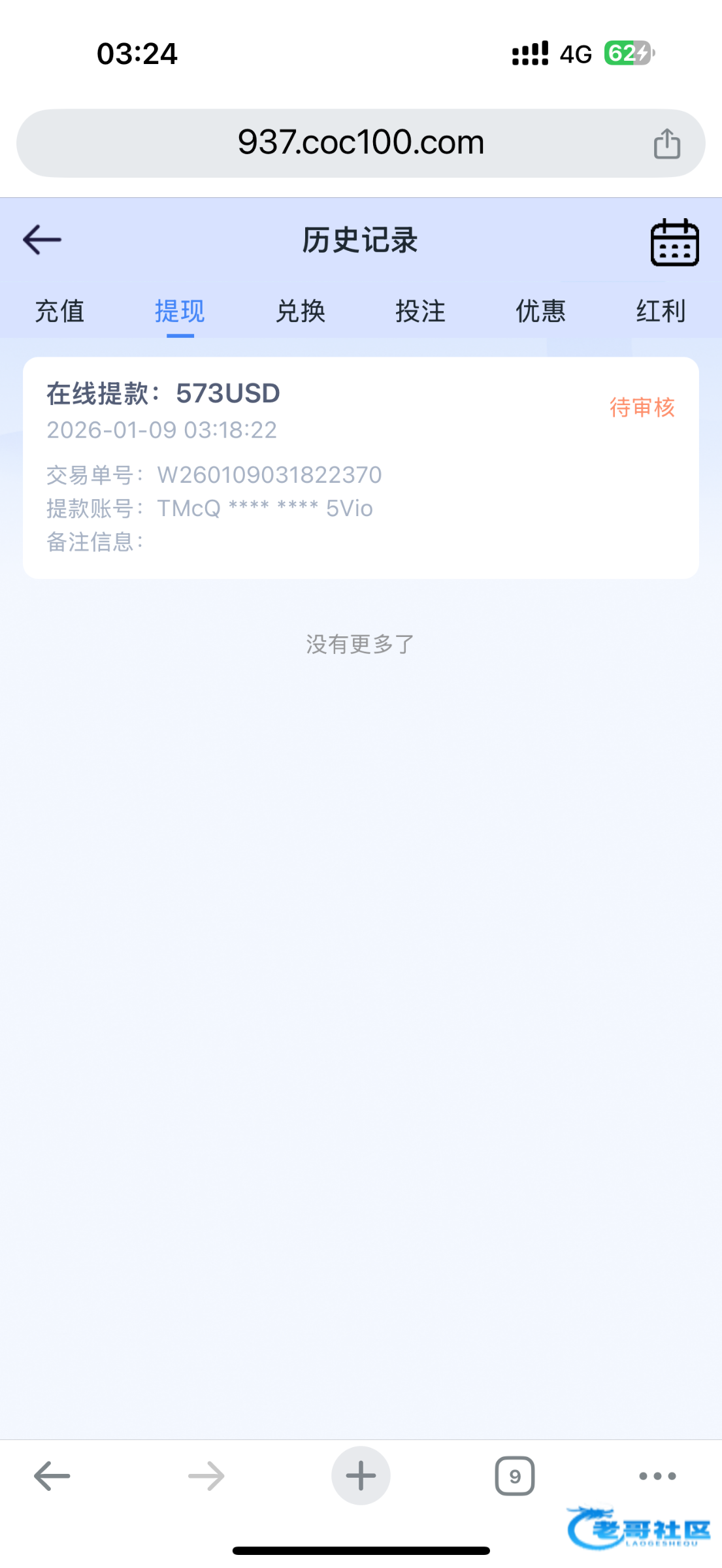Share this page from the address bar
722x1568 pixels.
(666, 144)
